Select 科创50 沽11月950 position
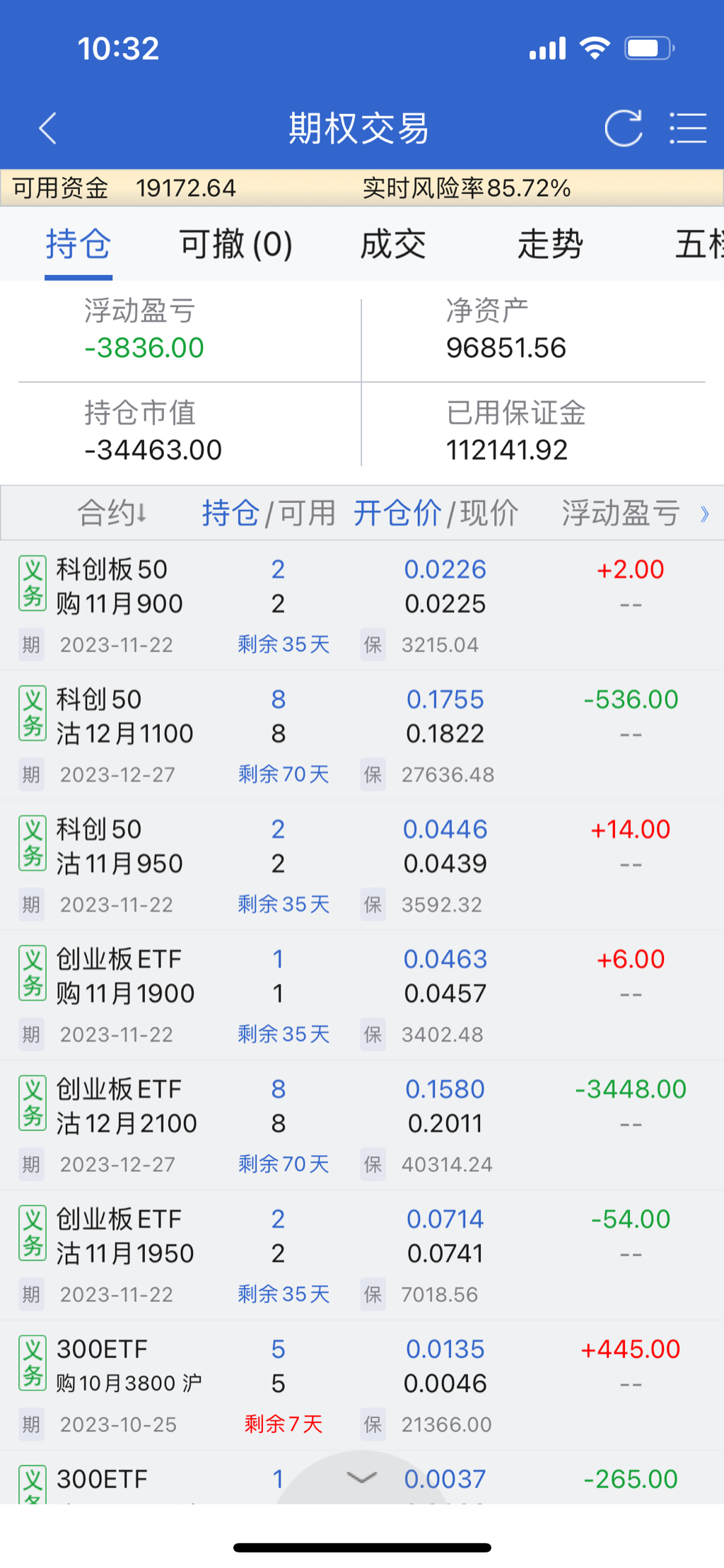Viewport: 724px width, 1568px height. coord(119,847)
